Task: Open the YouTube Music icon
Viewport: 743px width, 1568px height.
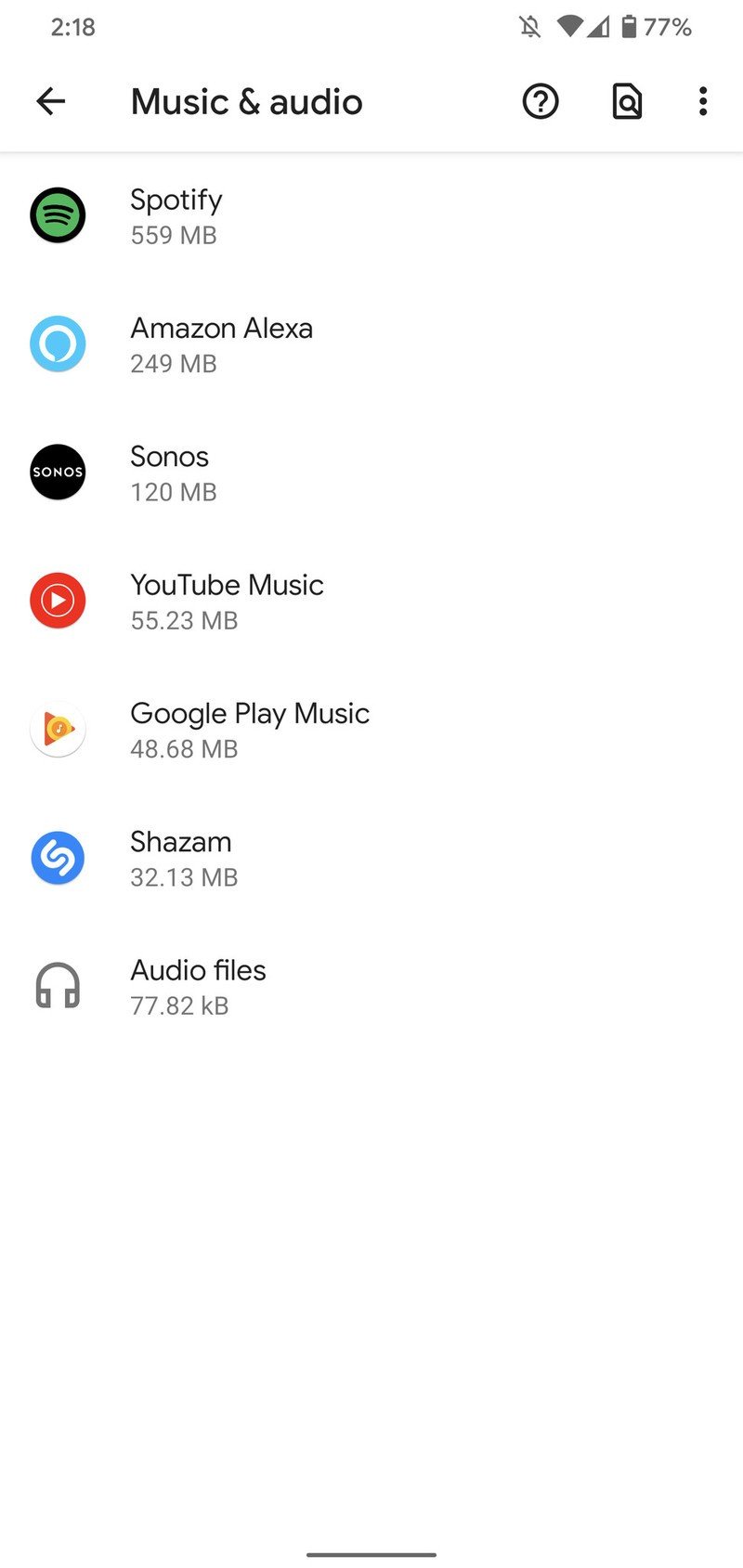Action: (58, 601)
